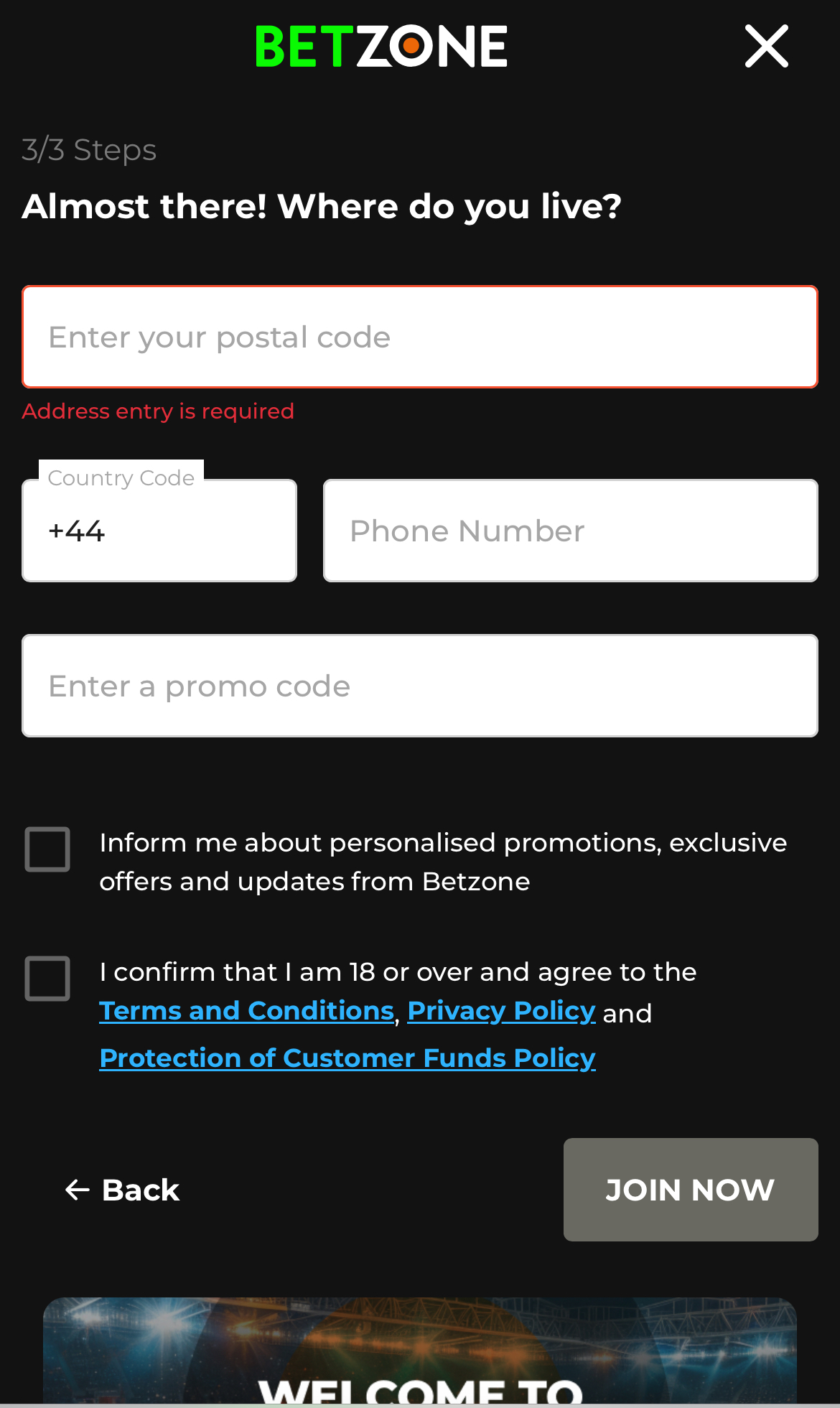Click the 3/3 Steps indicator
Viewport: 840px width, 1408px height.
[x=89, y=149]
